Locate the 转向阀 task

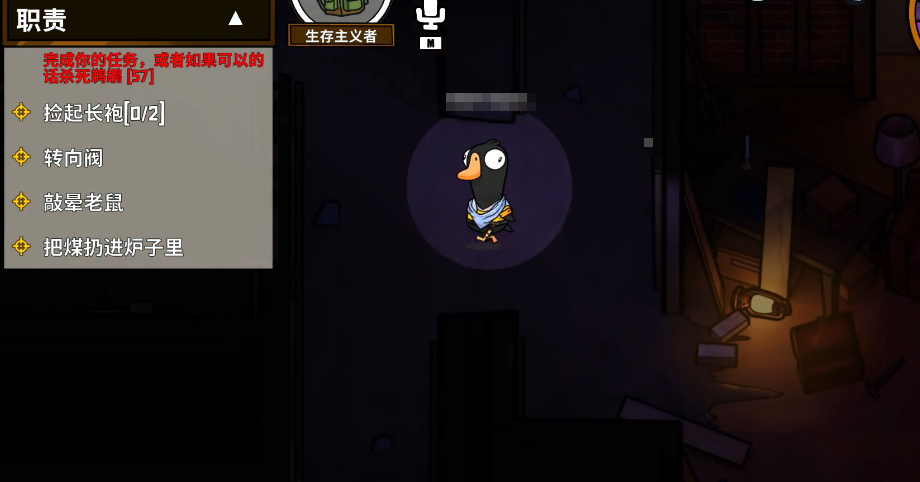point(73,157)
